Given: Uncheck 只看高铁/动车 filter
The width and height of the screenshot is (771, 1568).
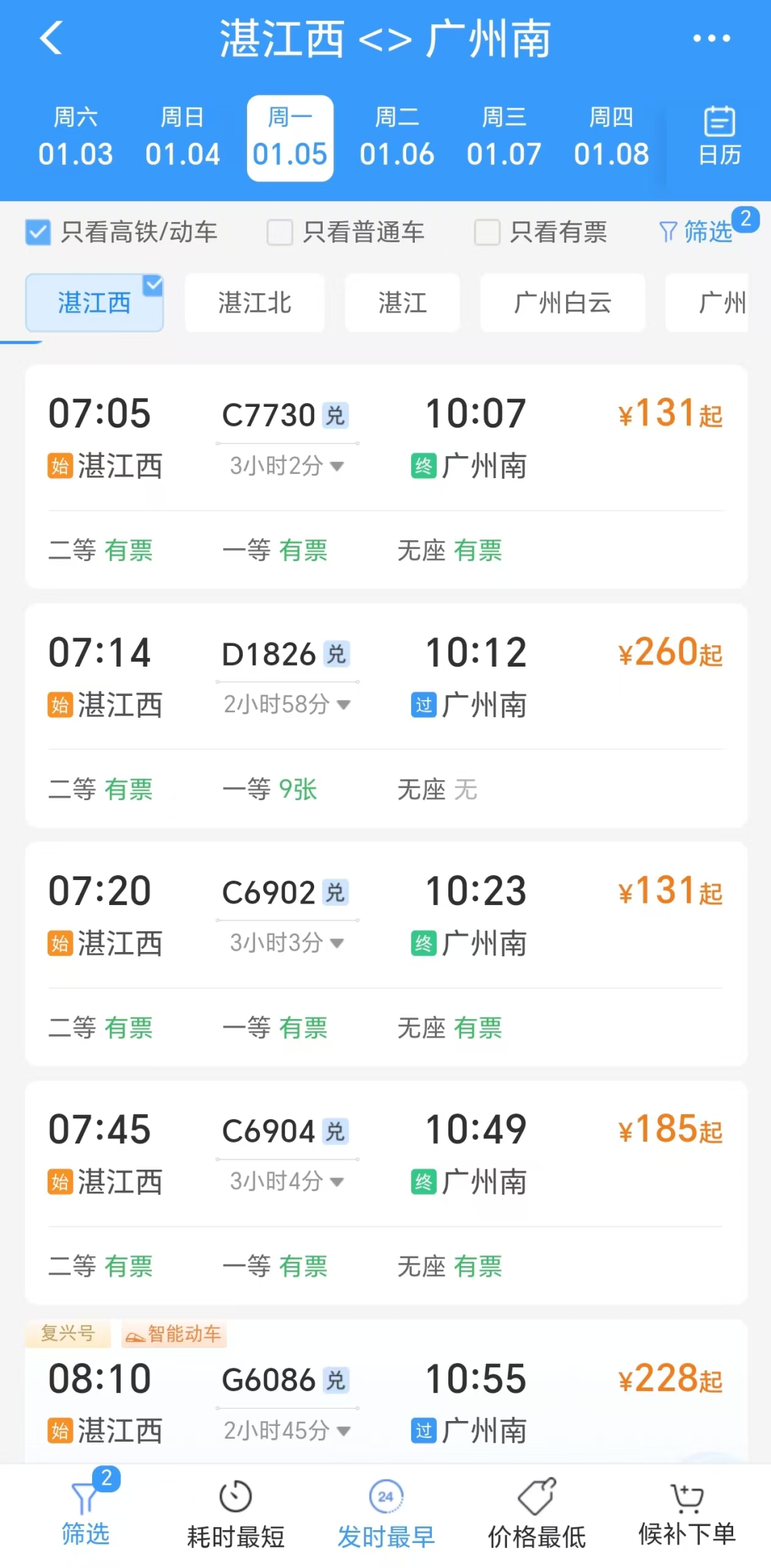Looking at the screenshot, I should pyautogui.click(x=38, y=232).
